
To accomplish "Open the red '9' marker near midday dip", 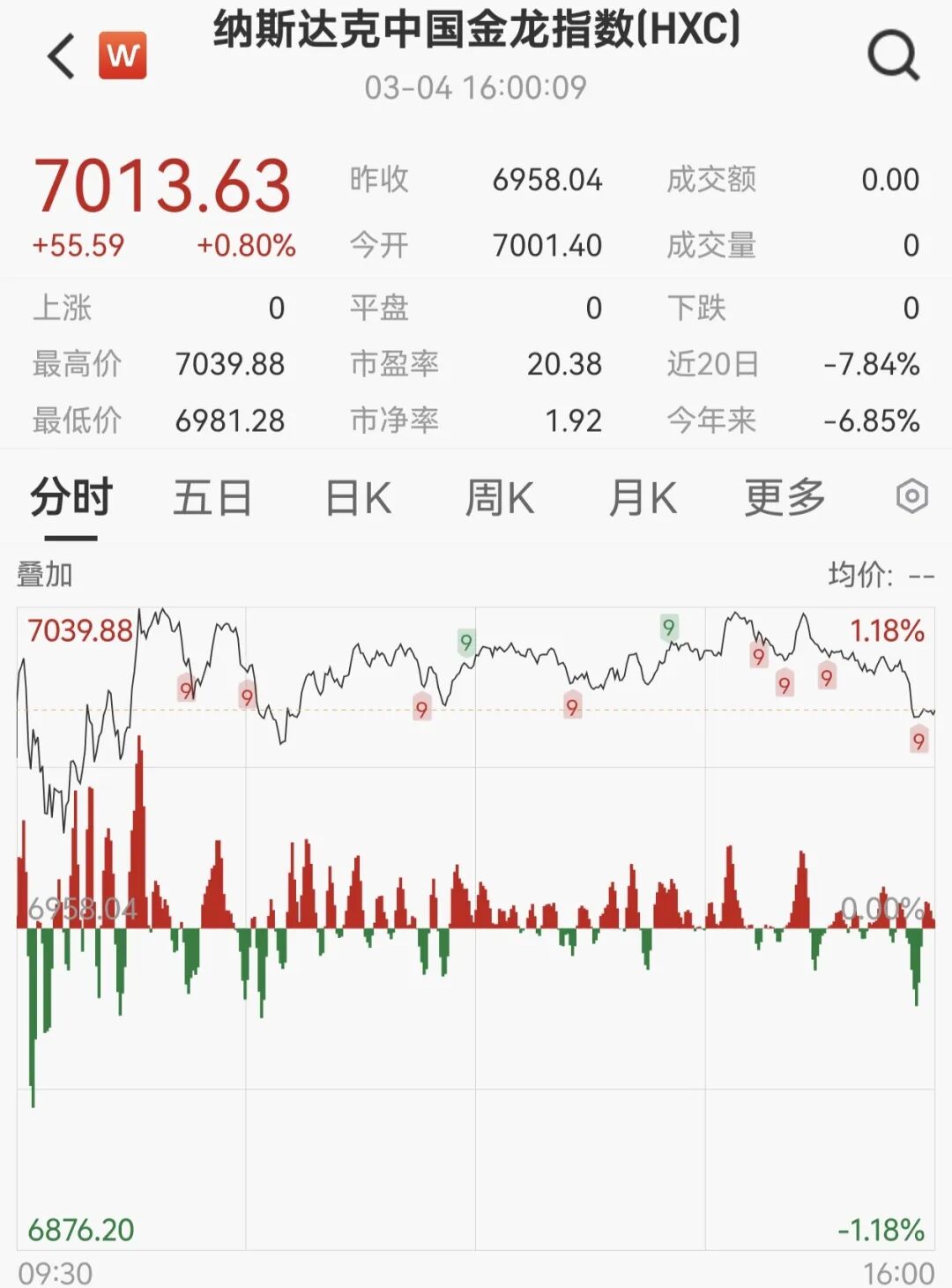I will click(x=421, y=709).
